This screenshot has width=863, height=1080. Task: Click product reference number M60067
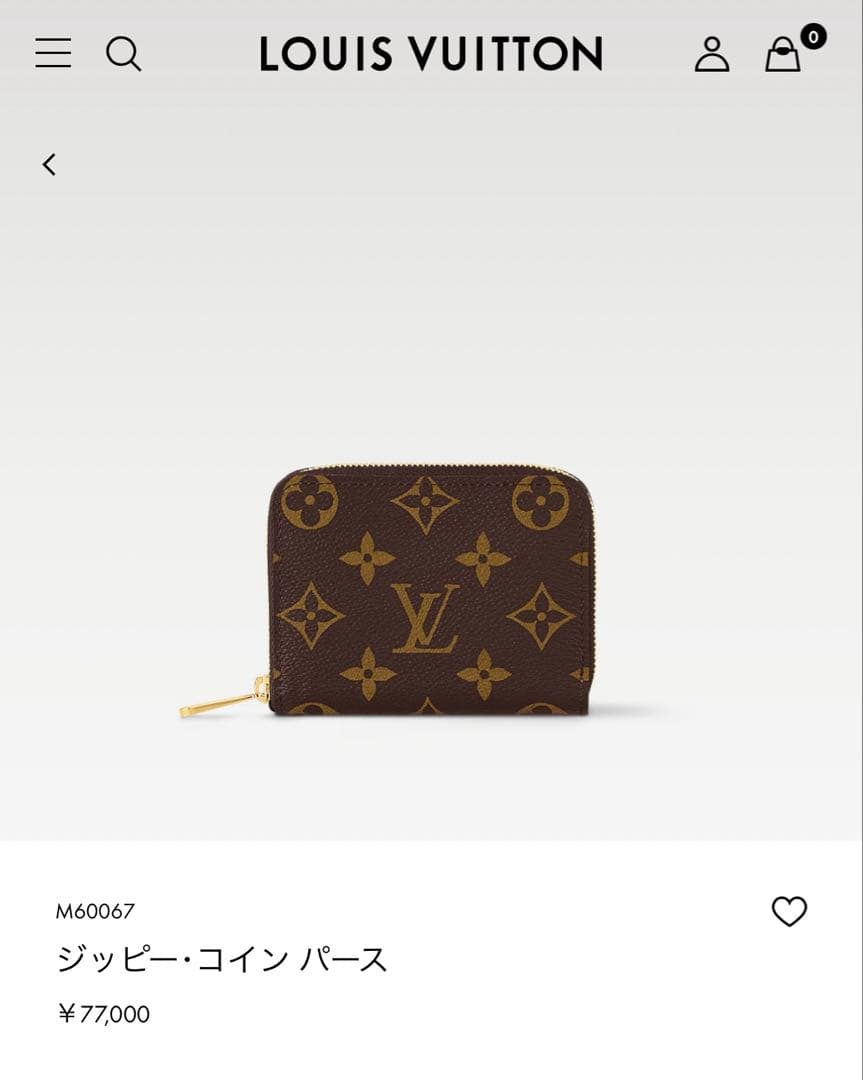click(x=97, y=911)
